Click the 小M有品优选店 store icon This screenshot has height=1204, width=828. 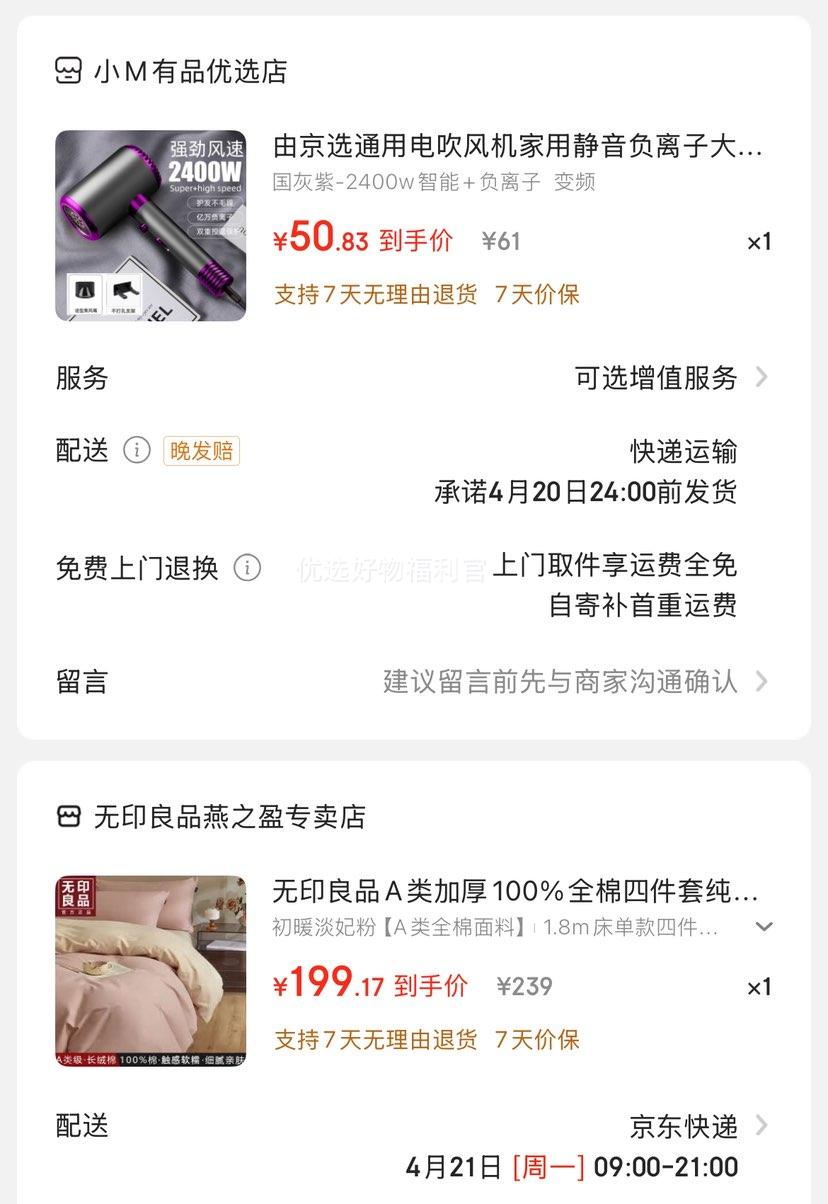tap(68, 70)
